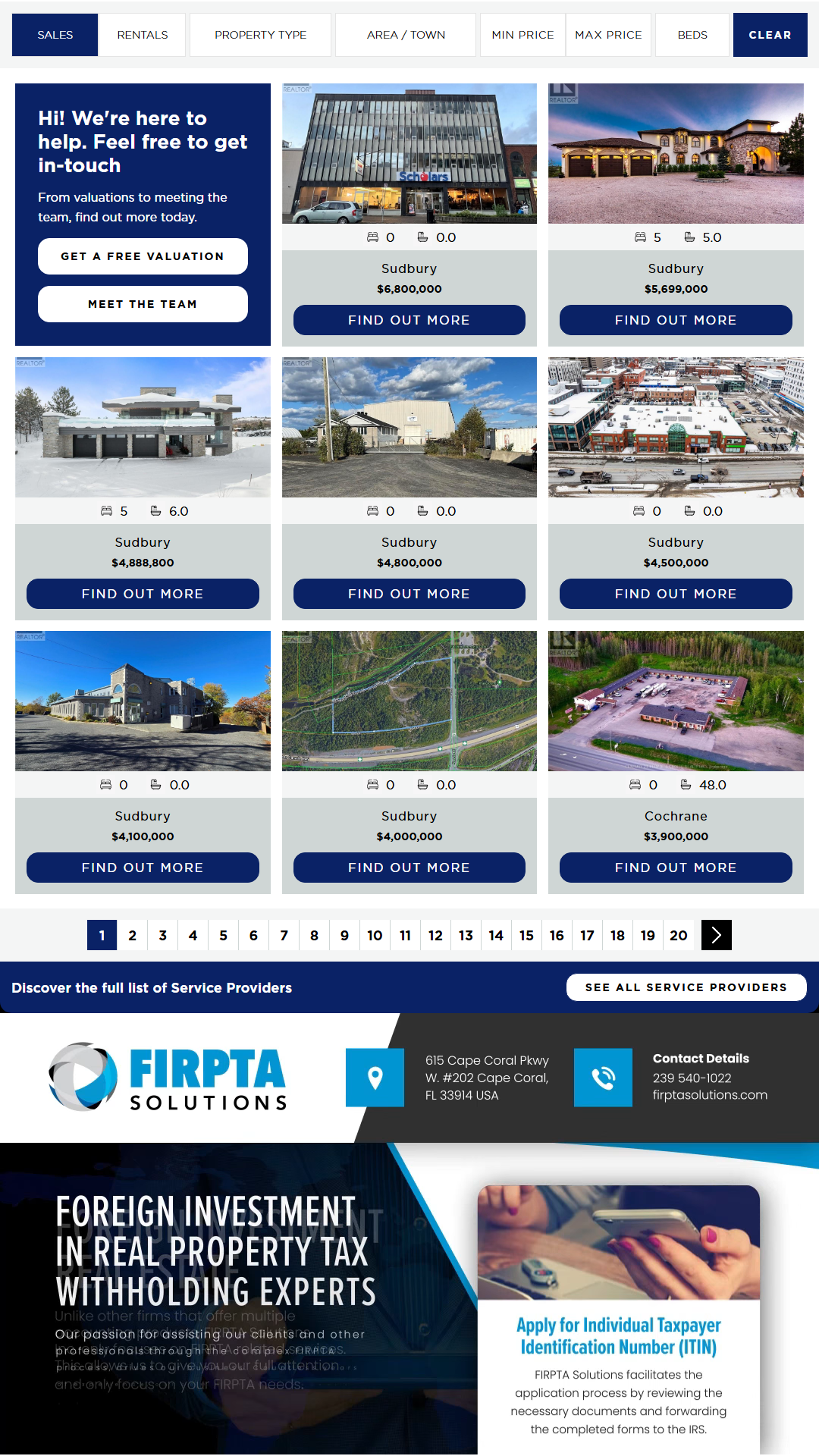Tap the next page arrow
The image size is (819, 1456).
[x=716, y=935]
